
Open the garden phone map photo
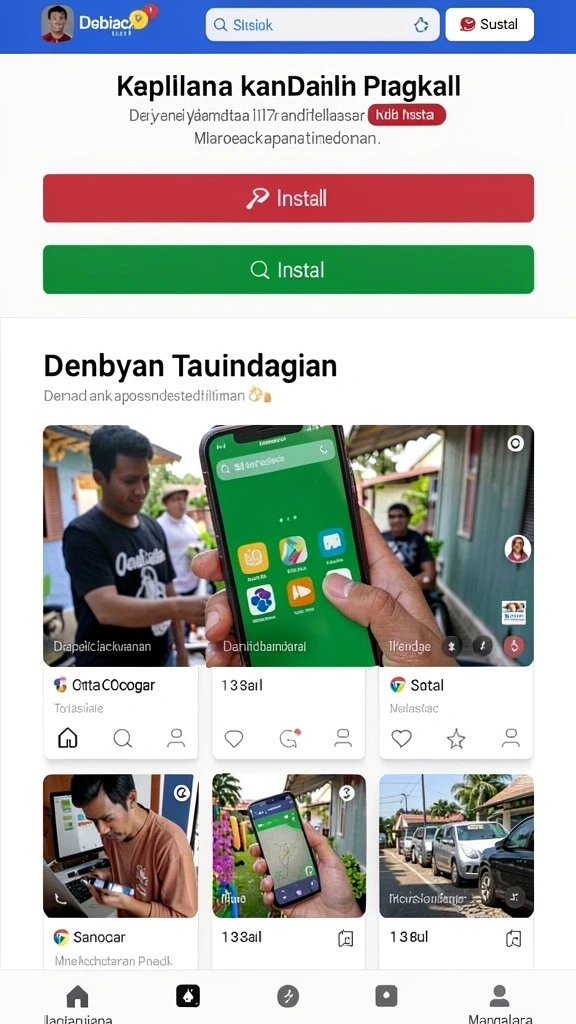[x=289, y=846]
